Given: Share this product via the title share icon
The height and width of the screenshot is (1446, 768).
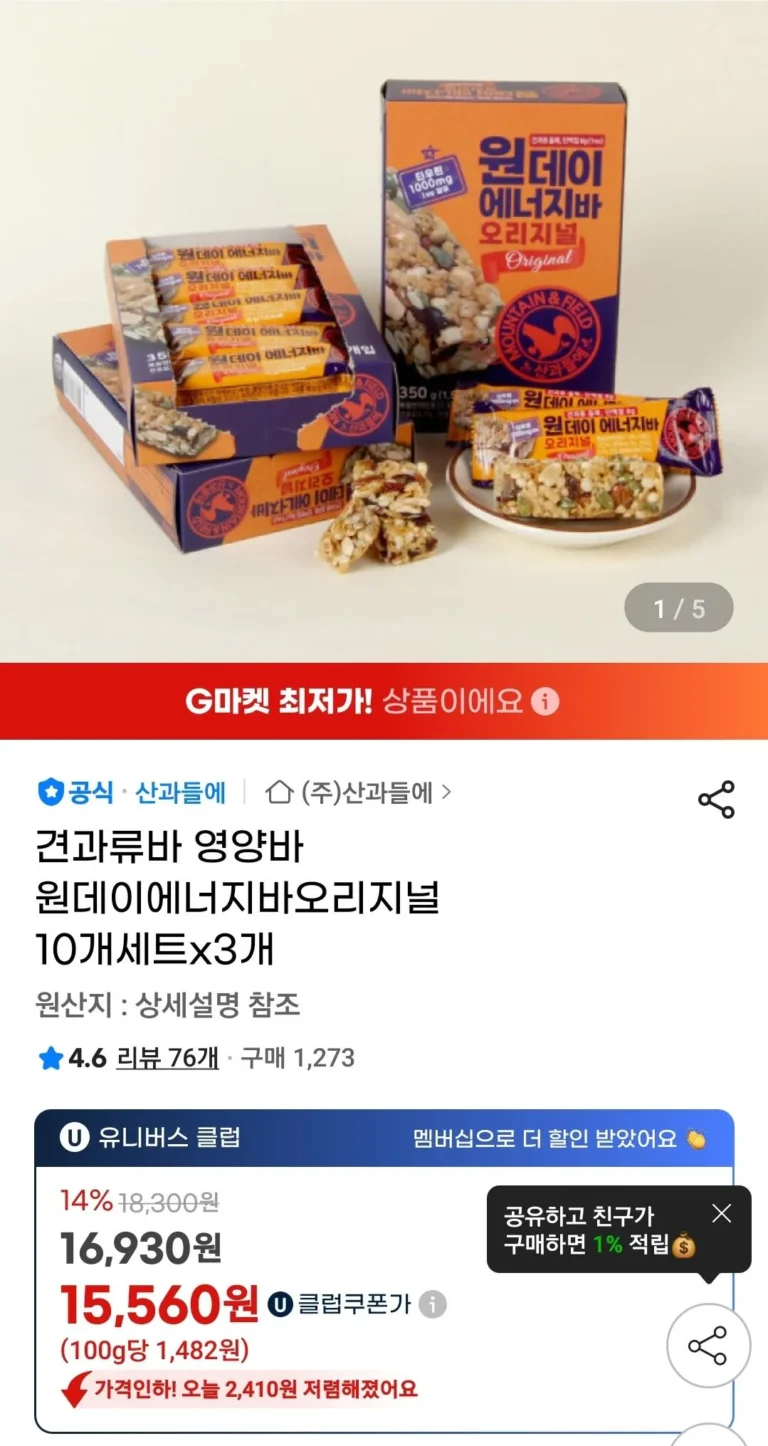Looking at the screenshot, I should (x=716, y=800).
